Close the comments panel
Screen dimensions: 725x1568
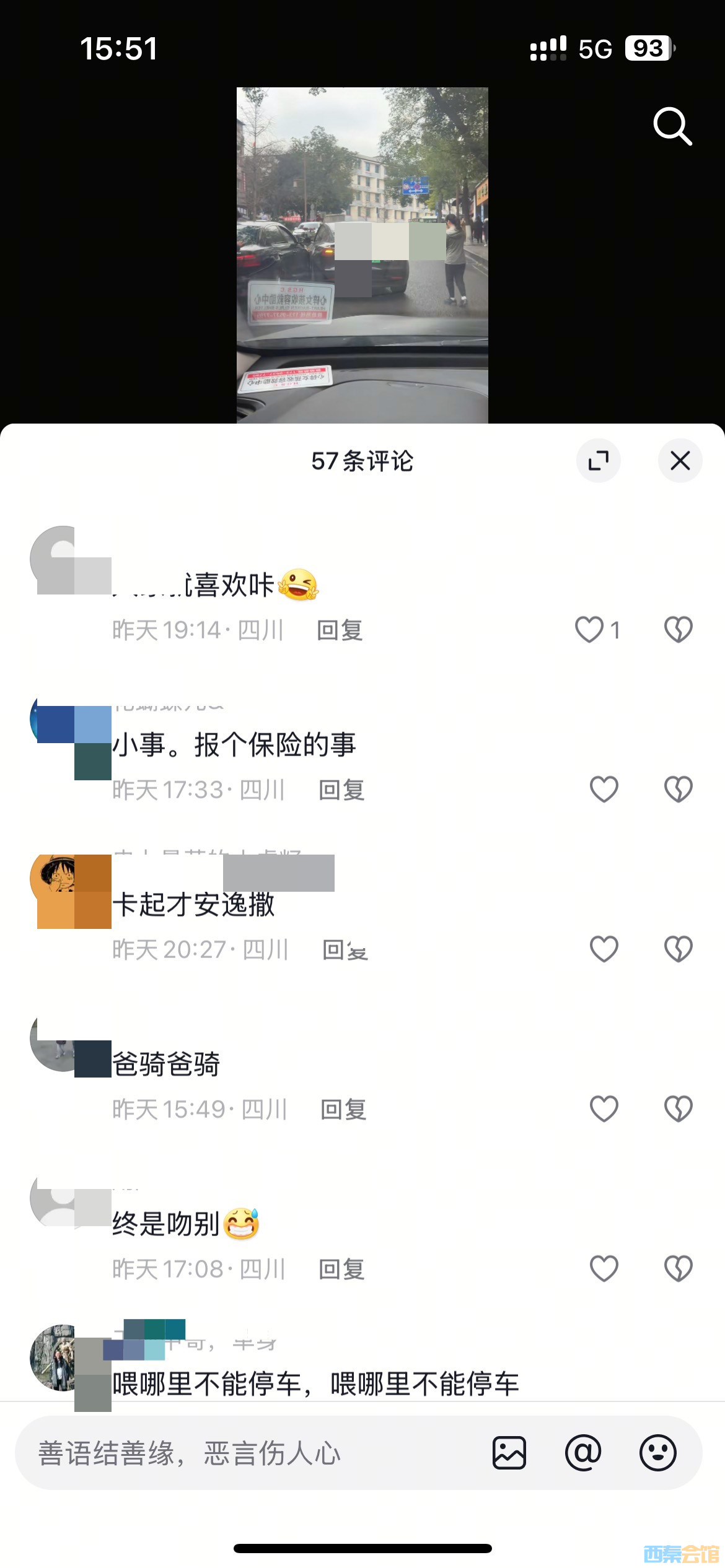tap(680, 461)
